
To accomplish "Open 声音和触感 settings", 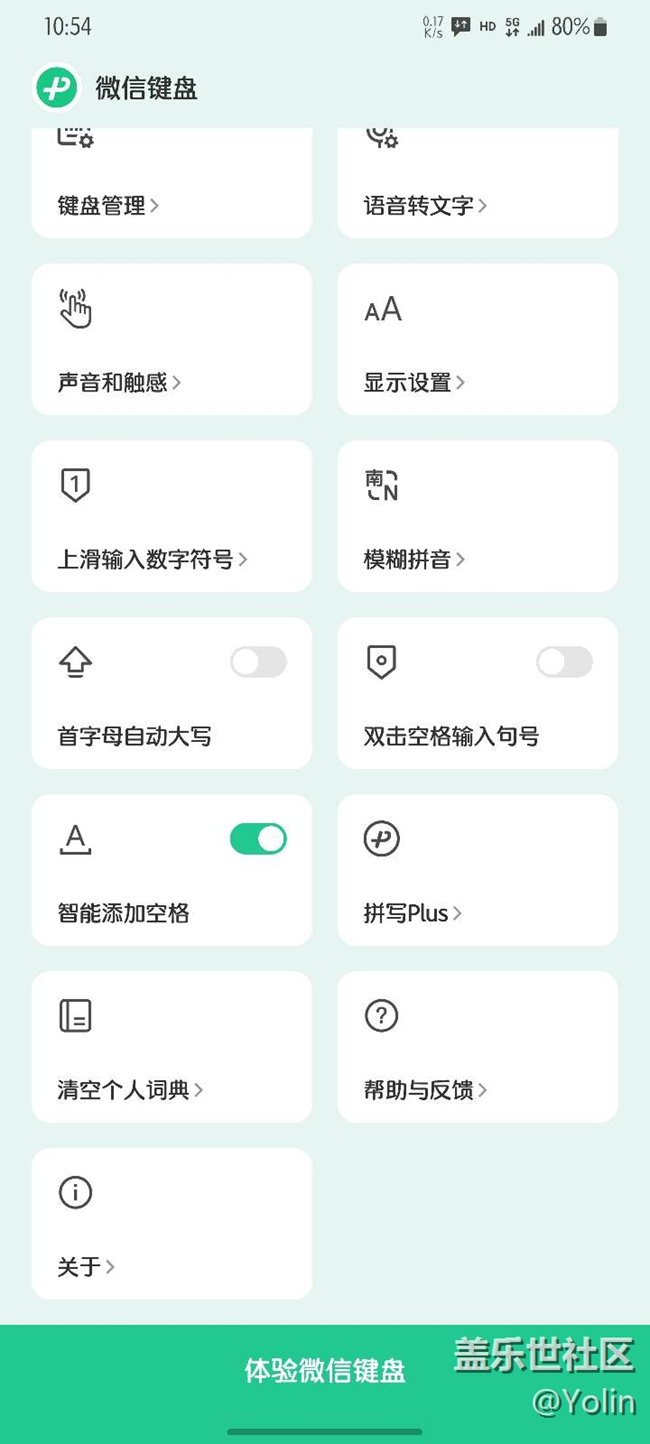I will (x=172, y=339).
